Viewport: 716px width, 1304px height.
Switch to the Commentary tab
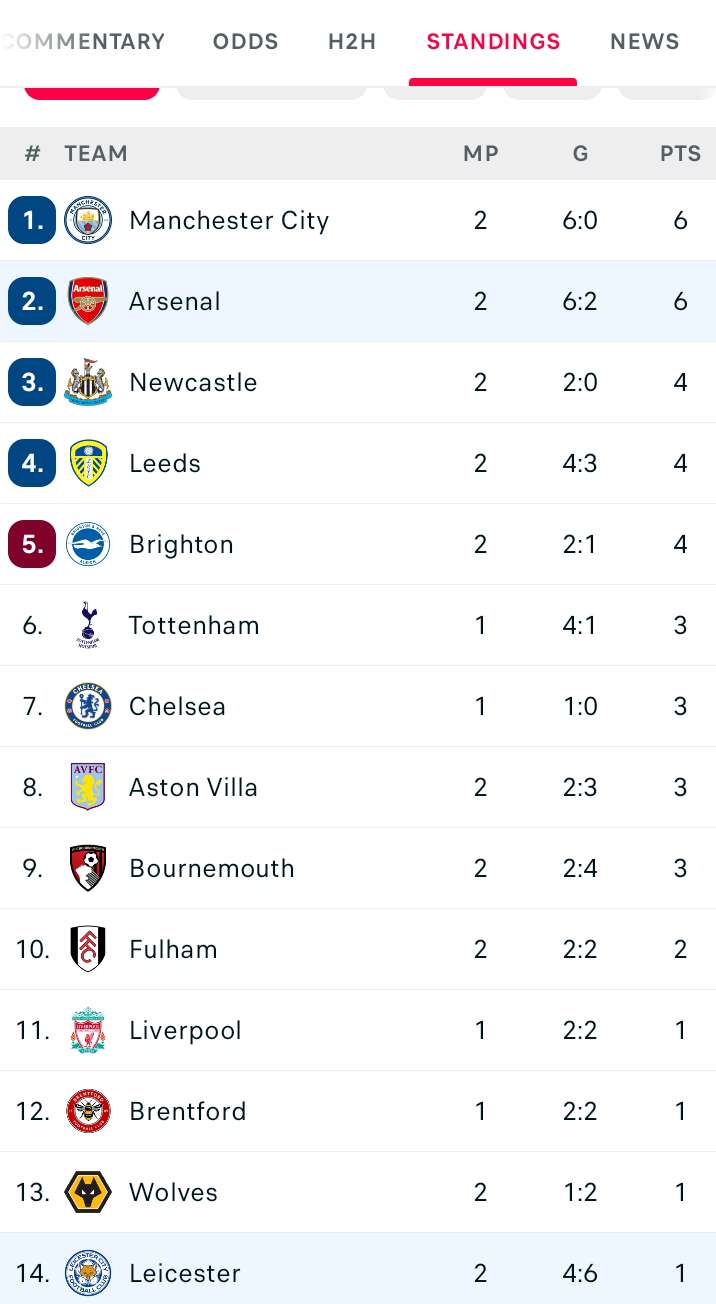[84, 42]
